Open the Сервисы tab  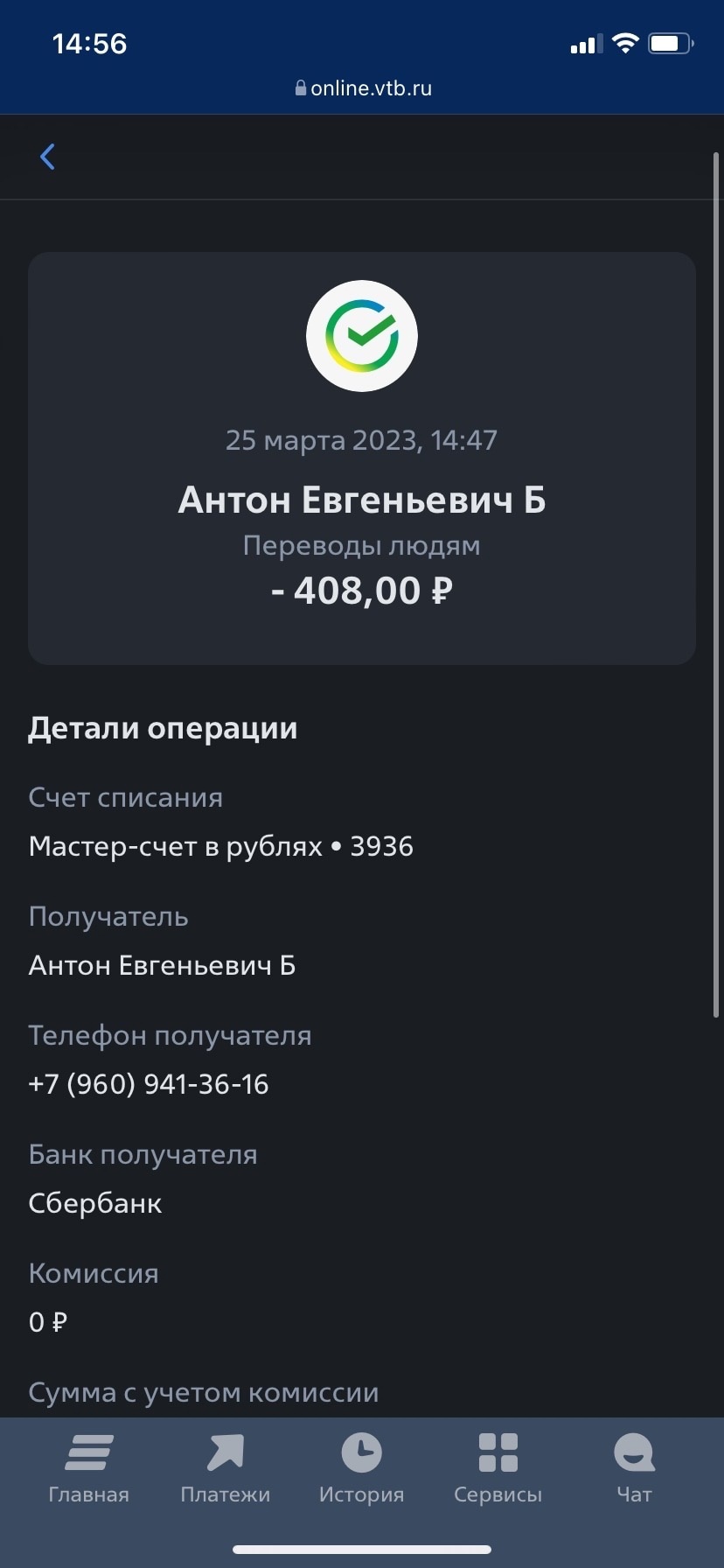pyautogui.click(x=498, y=1469)
